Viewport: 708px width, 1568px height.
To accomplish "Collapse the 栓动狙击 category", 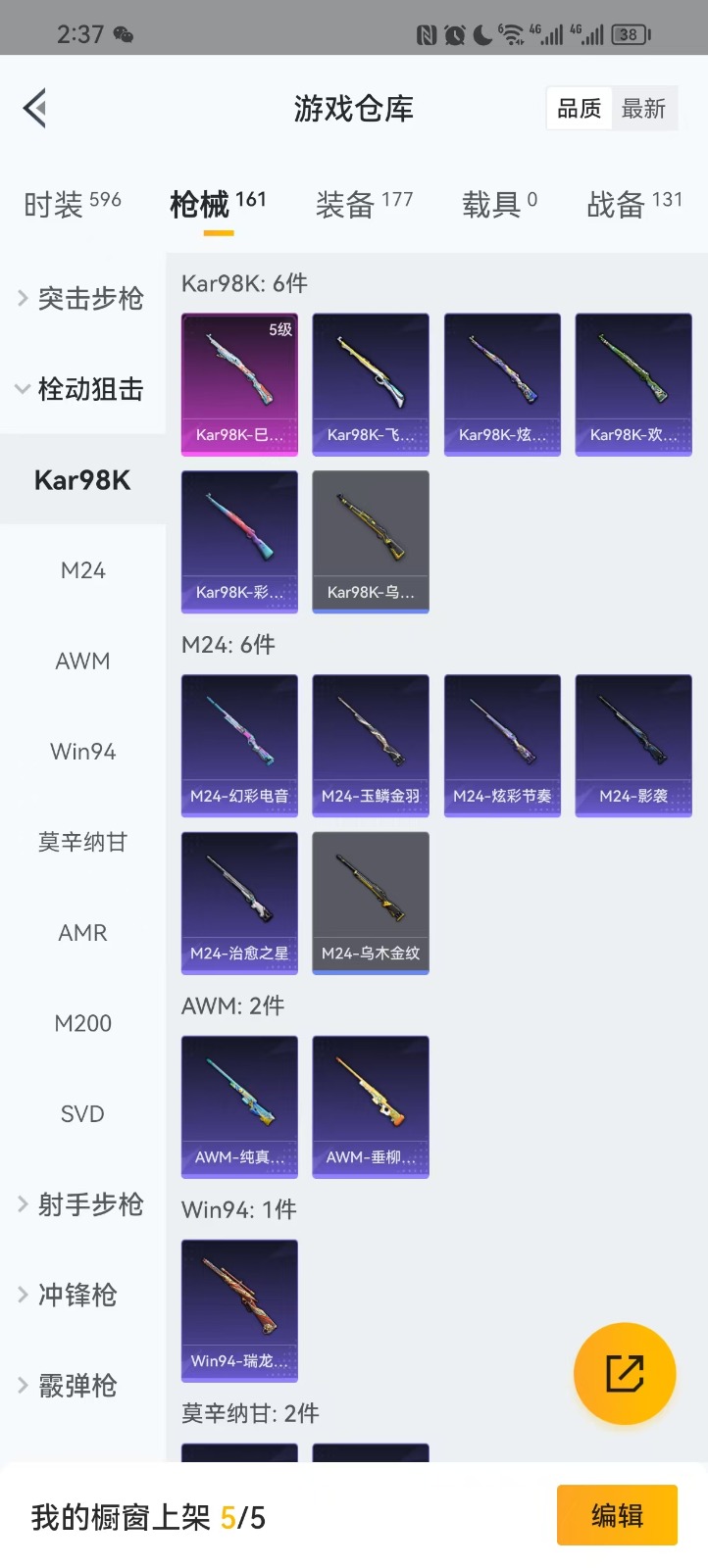I will [x=82, y=389].
